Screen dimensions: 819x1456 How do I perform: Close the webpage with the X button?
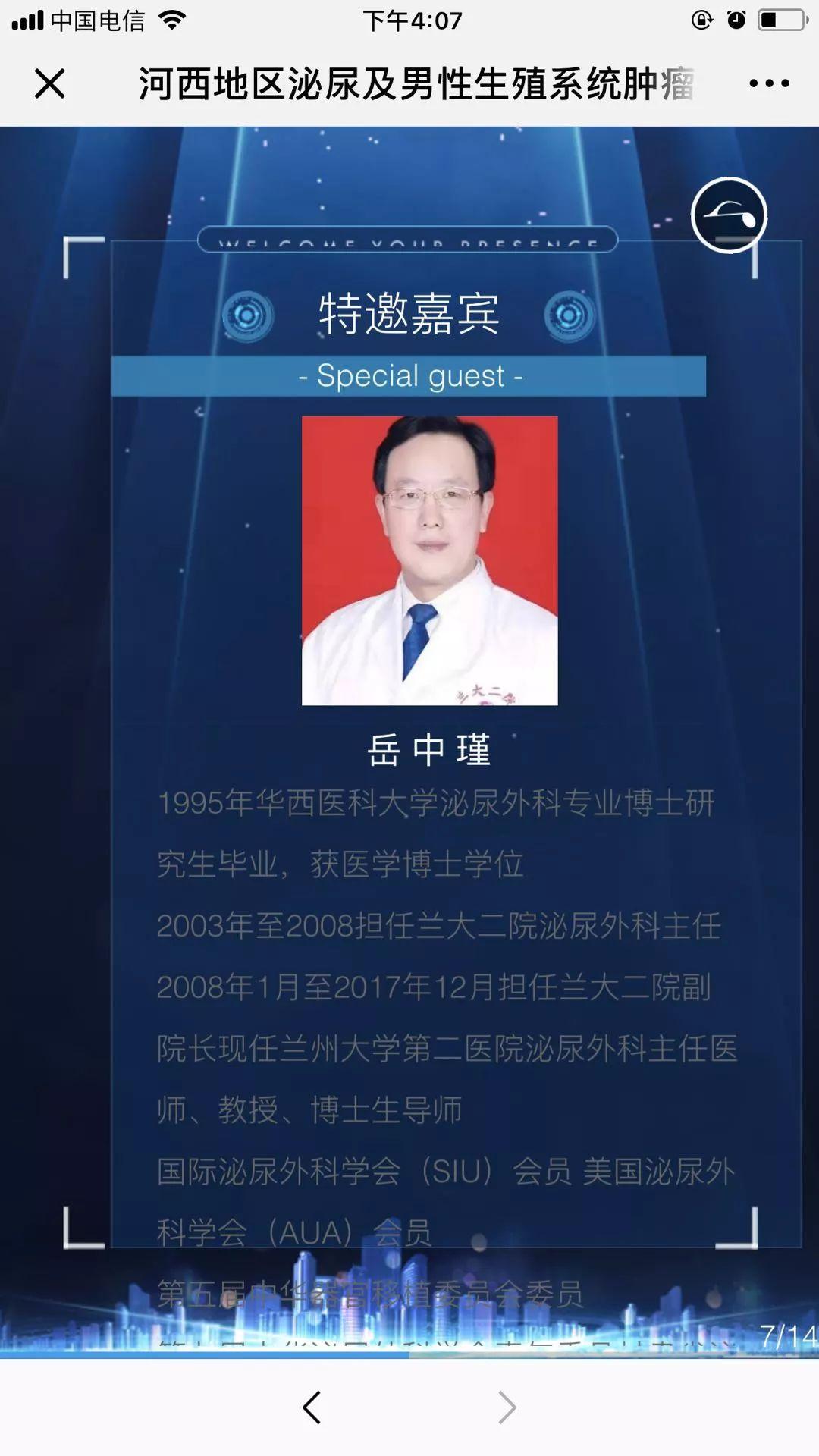point(50,83)
